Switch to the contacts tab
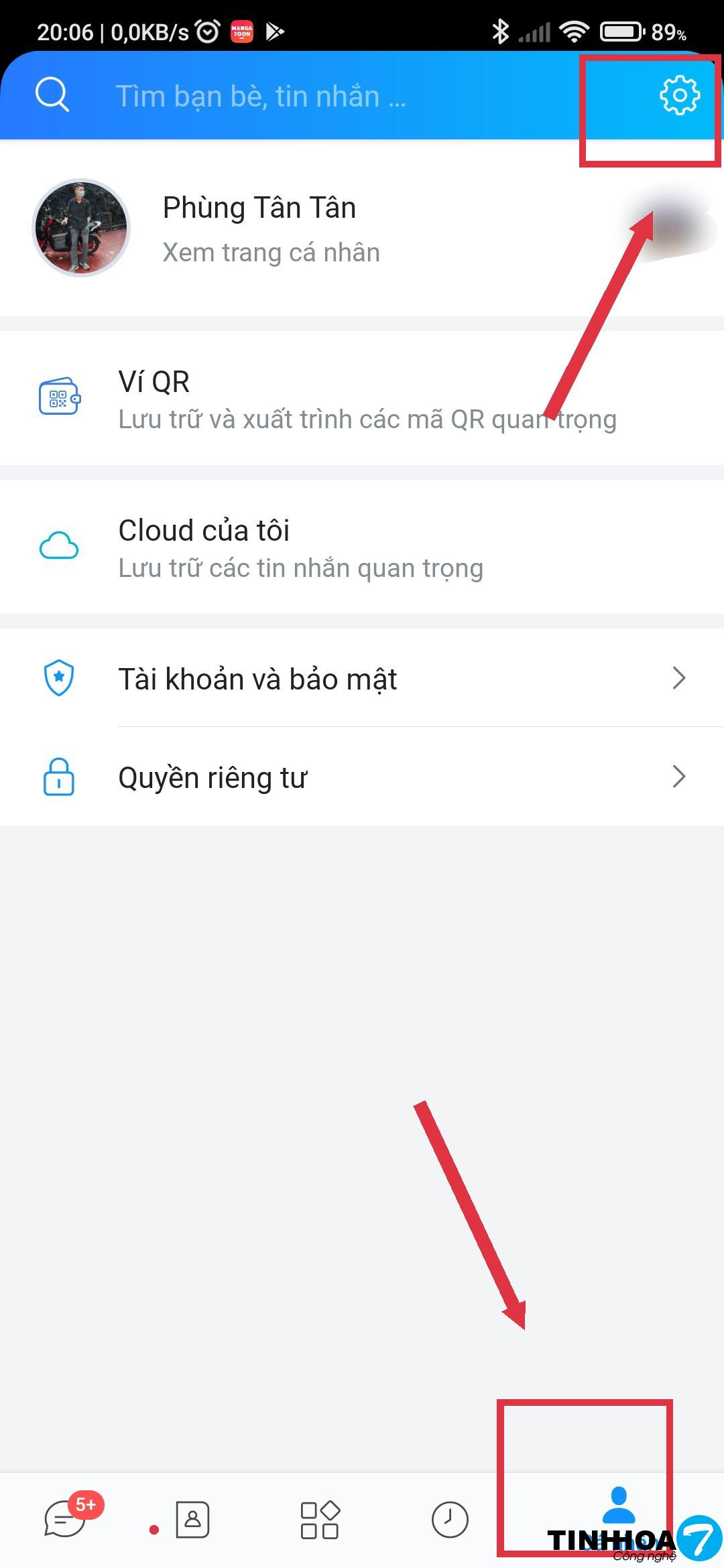Image resolution: width=724 pixels, height=1568 pixels. click(192, 1518)
